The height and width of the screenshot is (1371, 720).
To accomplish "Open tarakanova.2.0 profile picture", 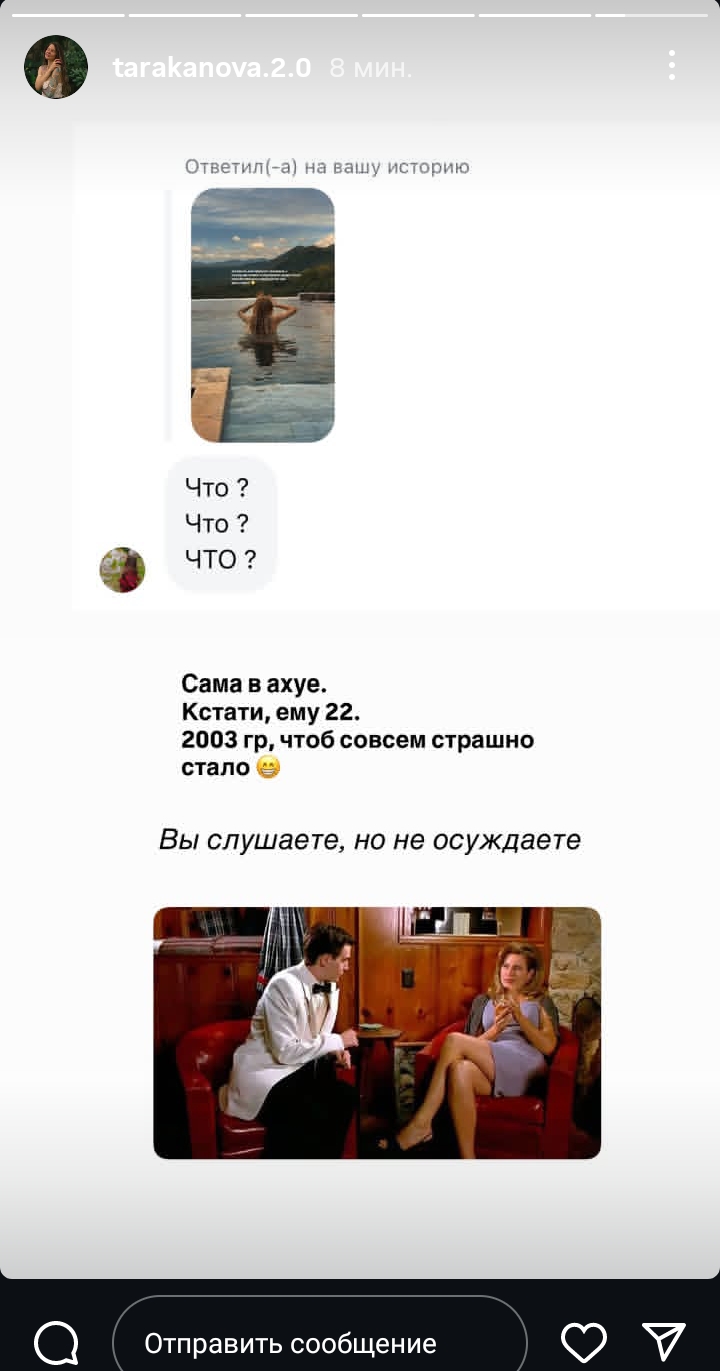I will click(x=56, y=67).
